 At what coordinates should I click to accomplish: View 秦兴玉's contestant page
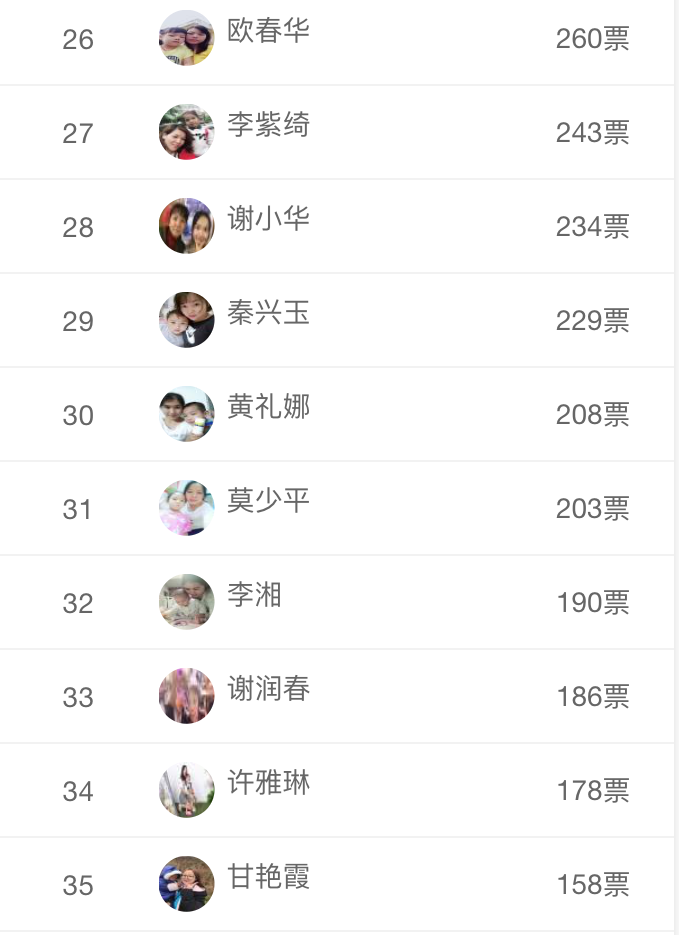(268, 315)
